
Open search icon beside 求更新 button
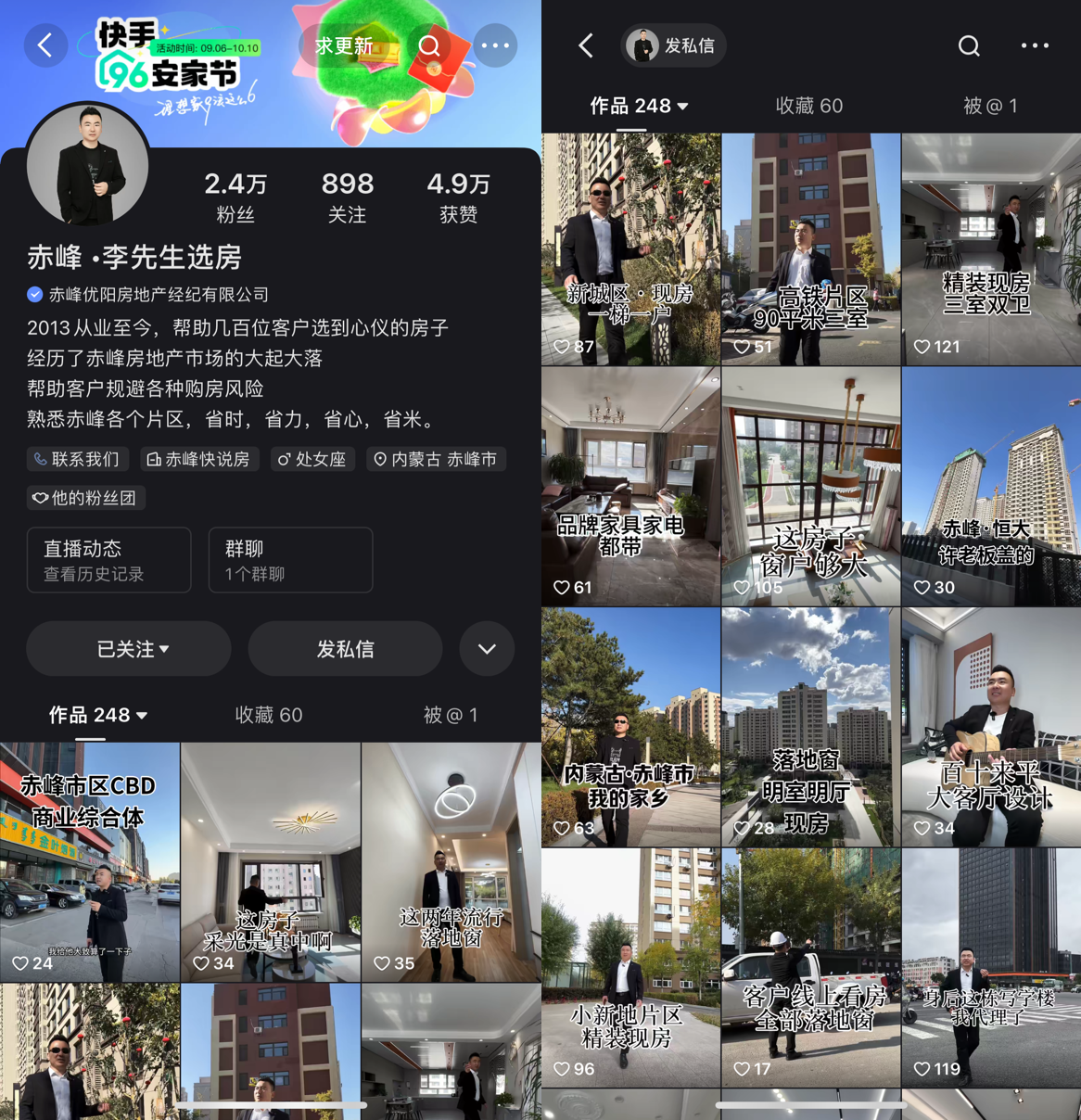429,45
